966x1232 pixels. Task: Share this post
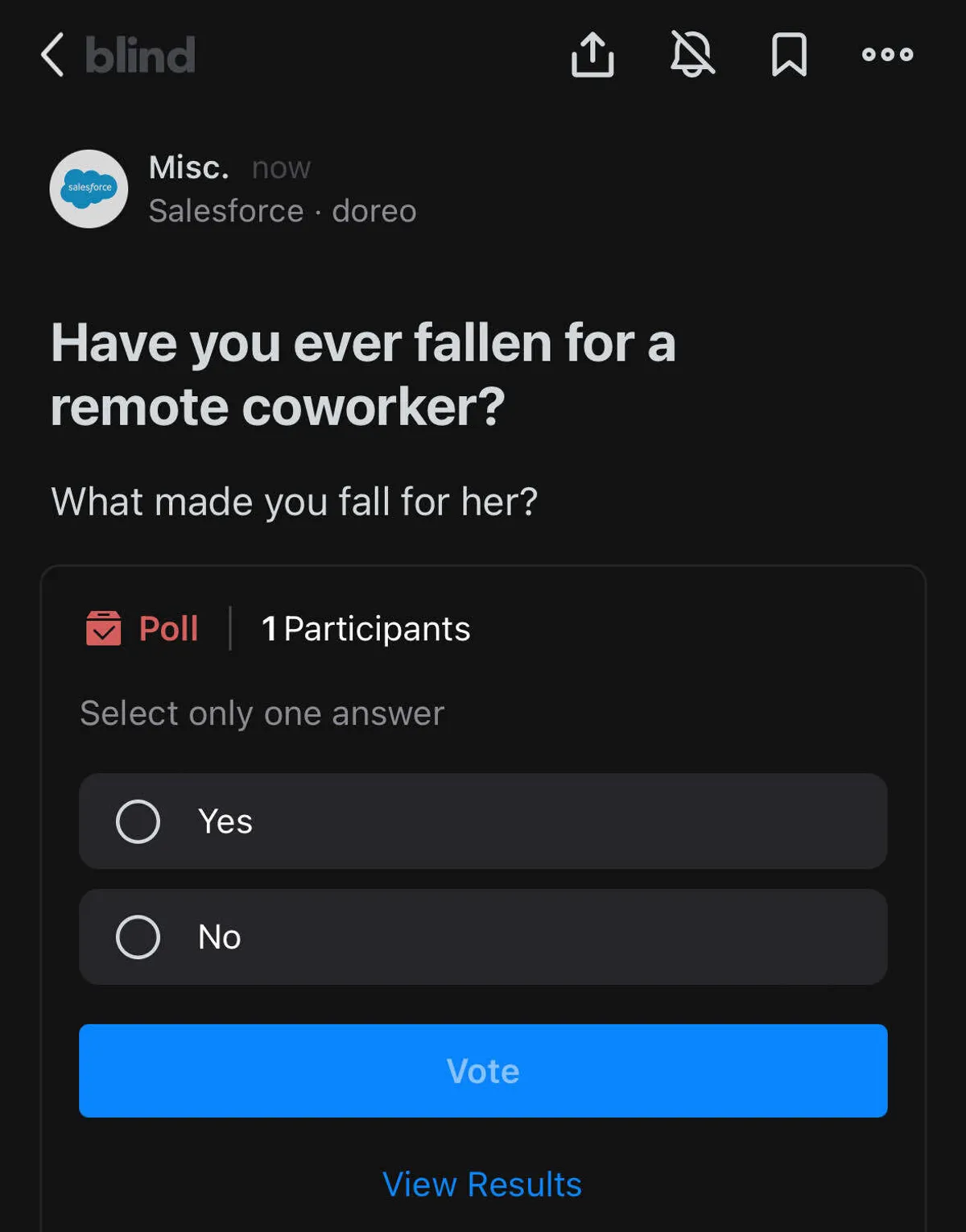(x=592, y=55)
